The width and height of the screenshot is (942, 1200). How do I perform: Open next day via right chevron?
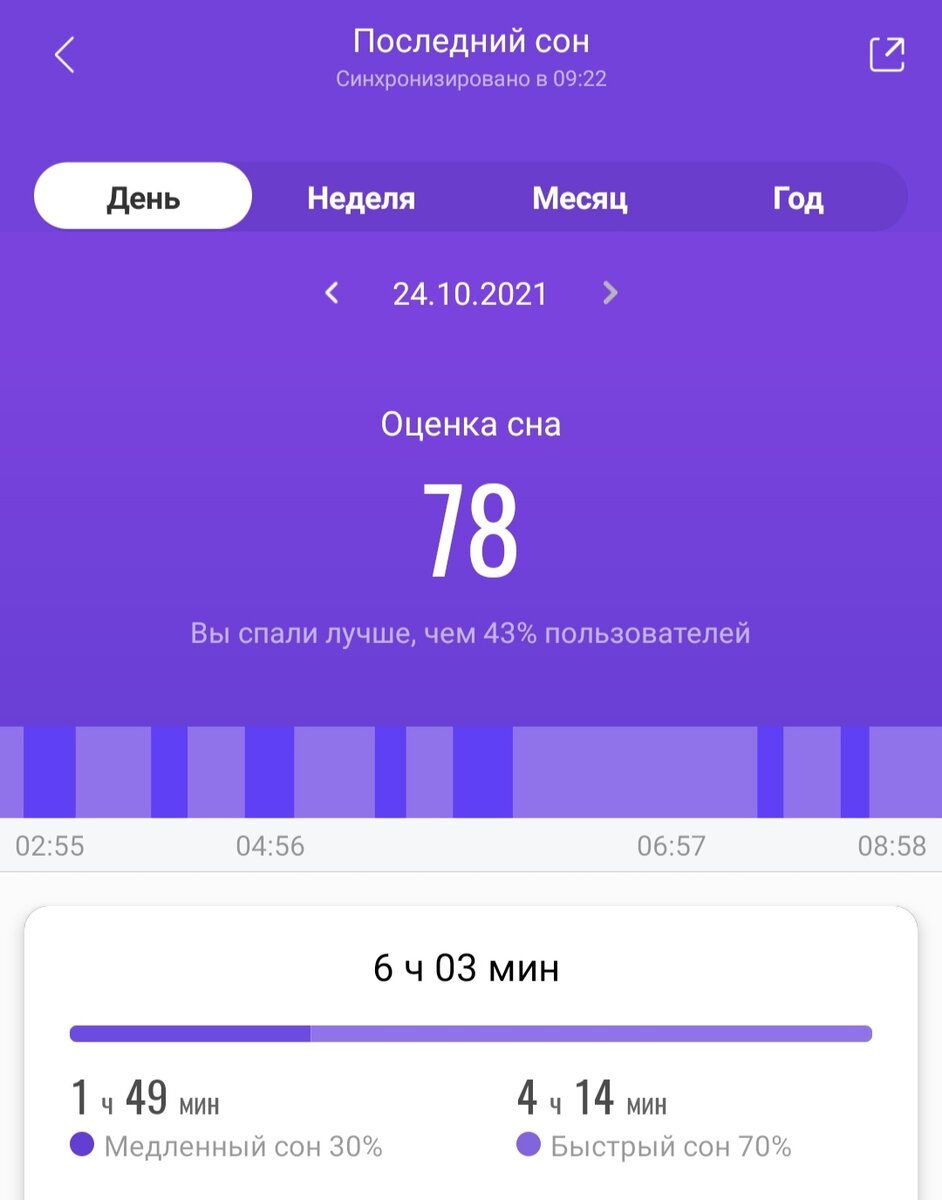[610, 293]
